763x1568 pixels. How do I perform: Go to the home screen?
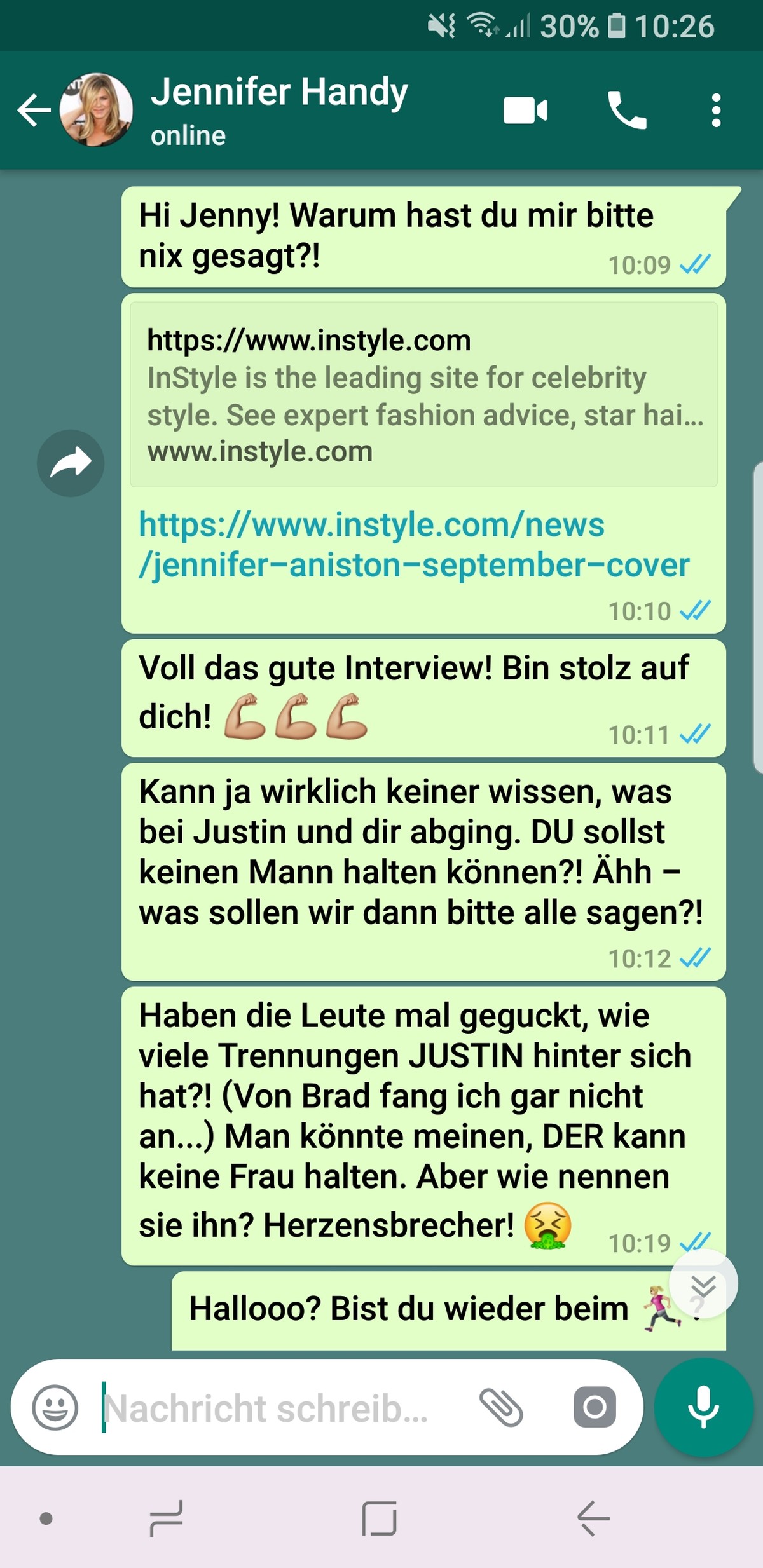(380, 1518)
